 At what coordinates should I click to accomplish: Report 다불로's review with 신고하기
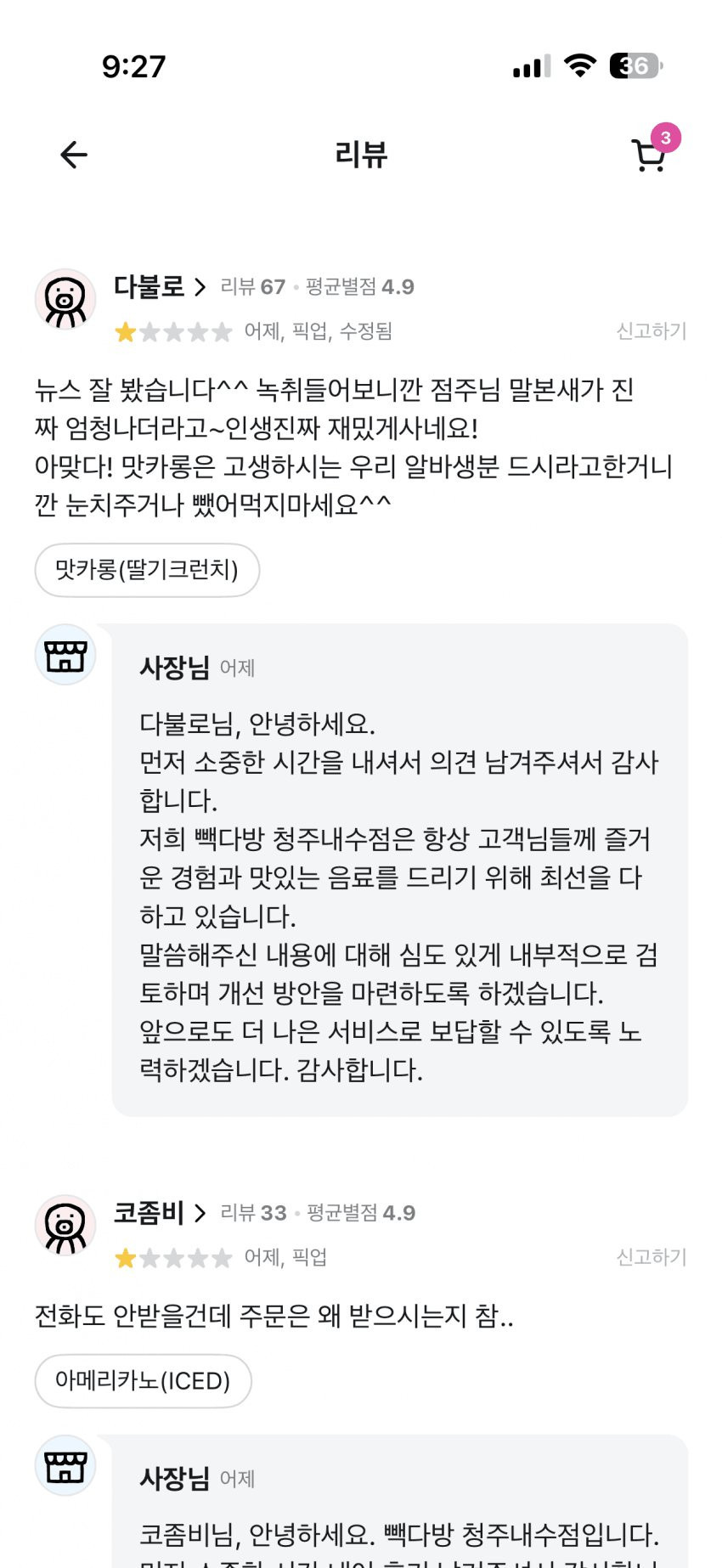click(651, 331)
